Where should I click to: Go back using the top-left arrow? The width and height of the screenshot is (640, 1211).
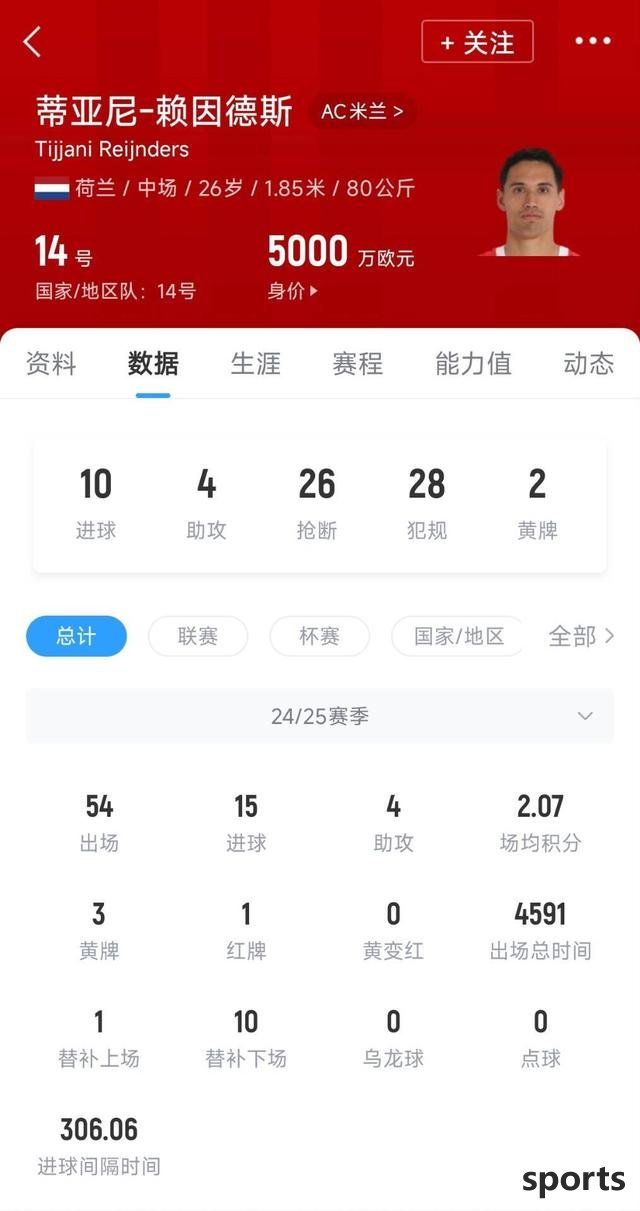pyautogui.click(x=33, y=42)
